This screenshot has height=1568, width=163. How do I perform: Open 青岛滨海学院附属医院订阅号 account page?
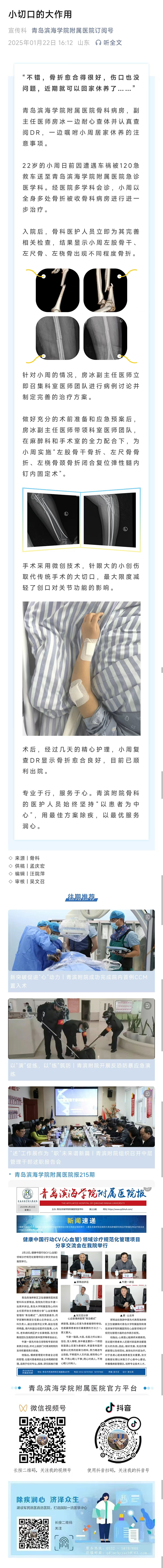point(72,30)
